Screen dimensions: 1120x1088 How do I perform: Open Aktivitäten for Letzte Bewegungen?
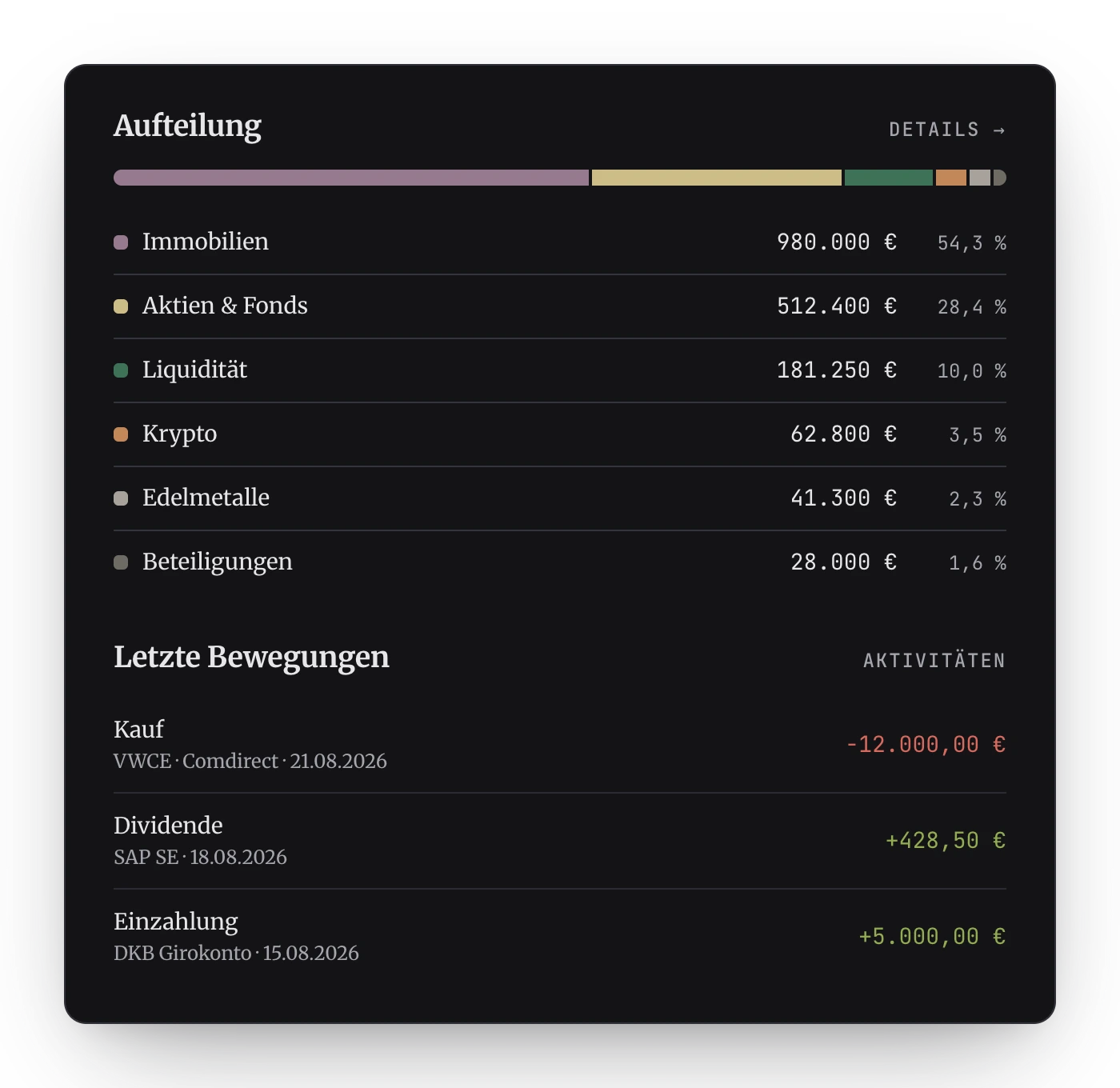(x=934, y=660)
